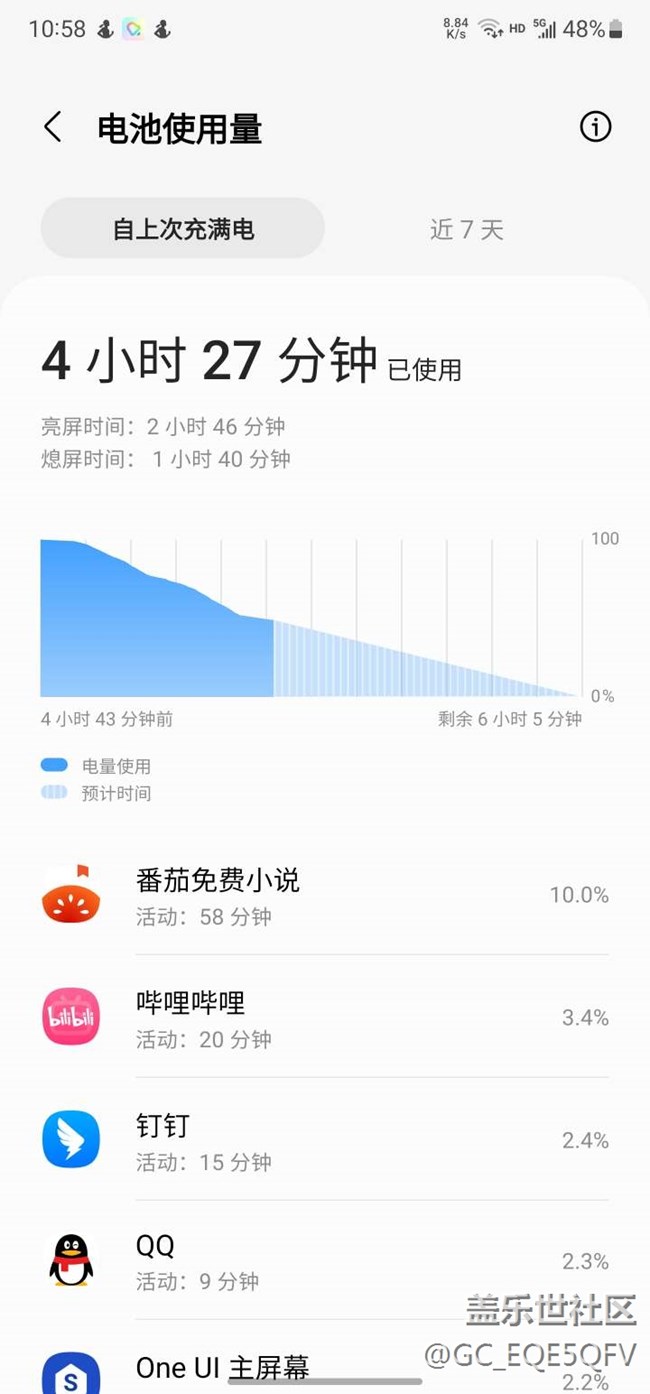Viewport: 650px width, 1394px height.
Task: Open the battery usage info icon
Action: point(595,127)
